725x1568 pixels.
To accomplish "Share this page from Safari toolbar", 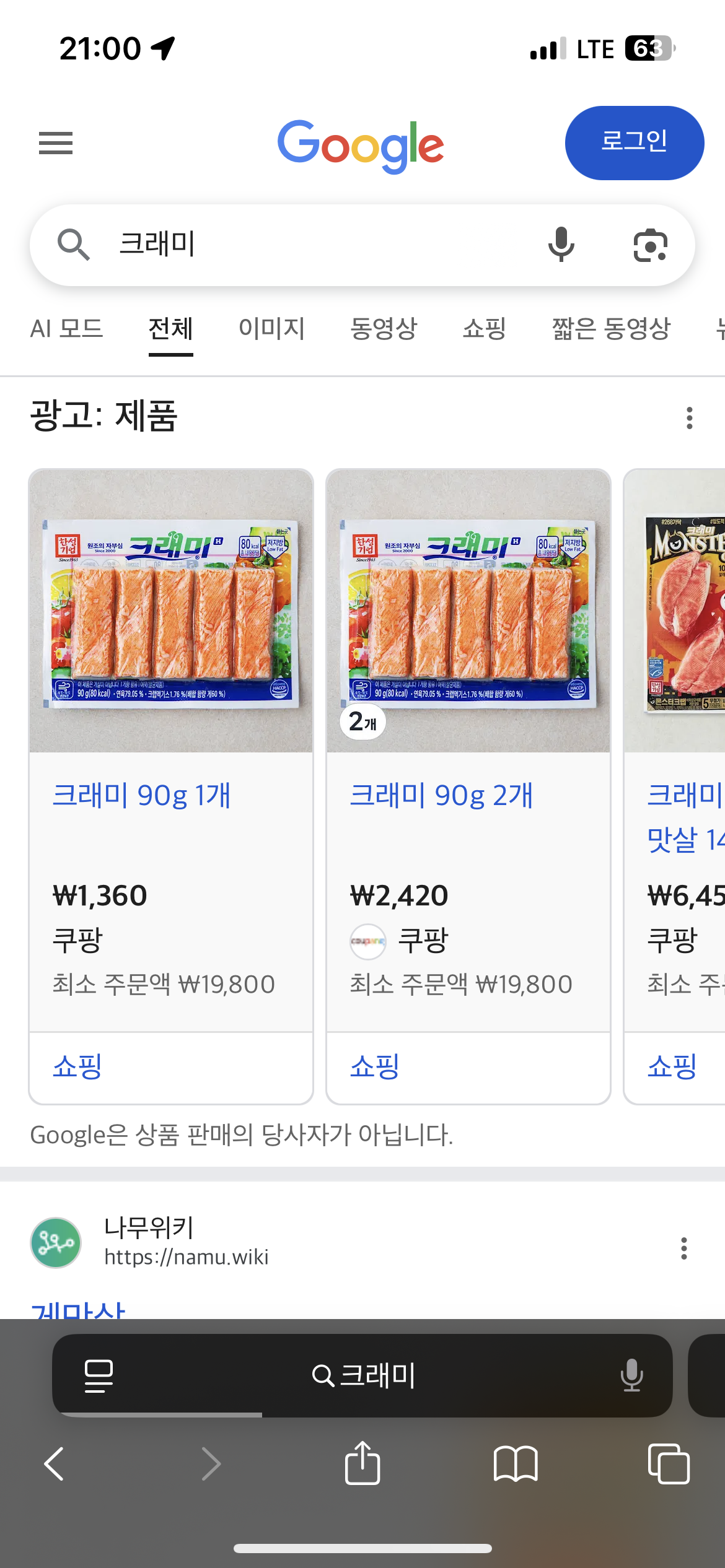I will 362,1463.
